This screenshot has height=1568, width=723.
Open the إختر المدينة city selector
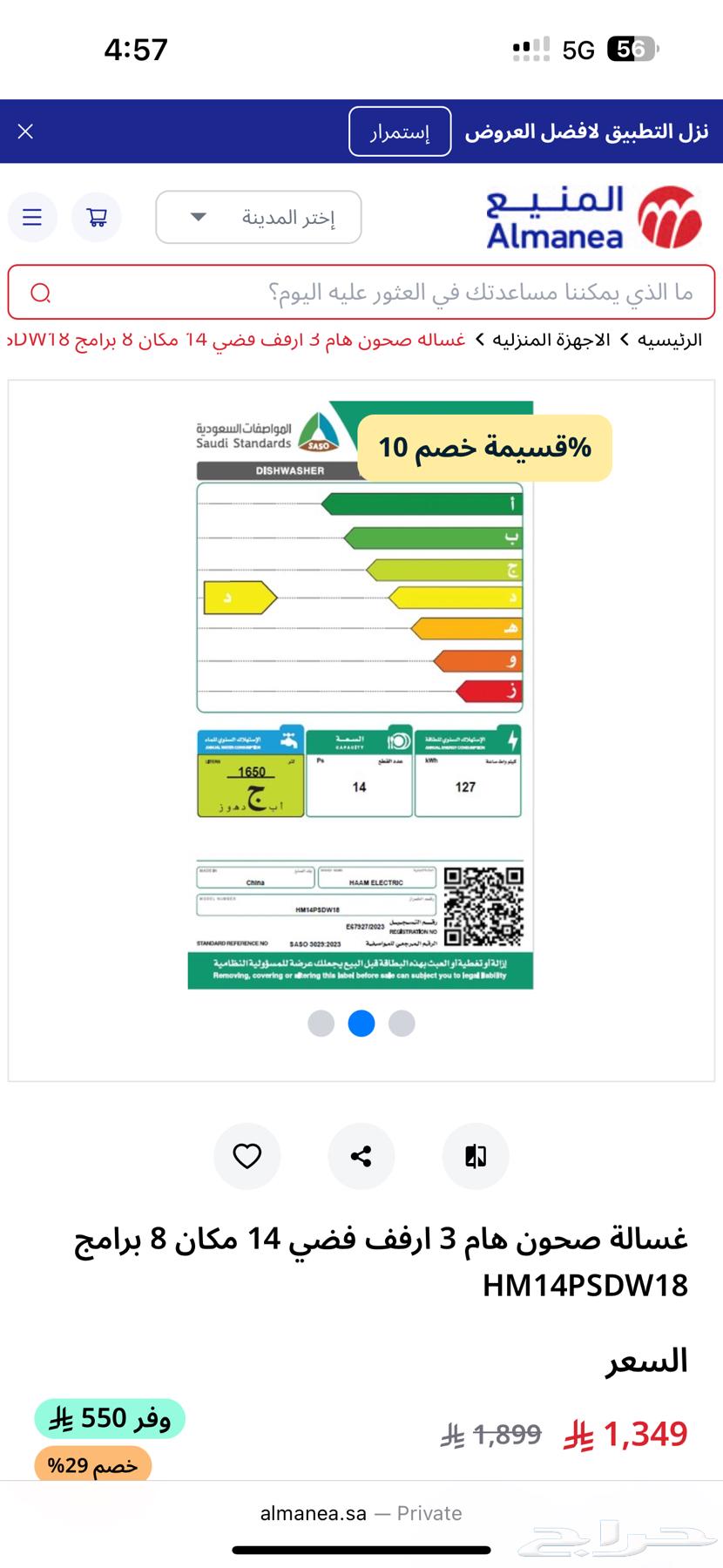click(258, 217)
